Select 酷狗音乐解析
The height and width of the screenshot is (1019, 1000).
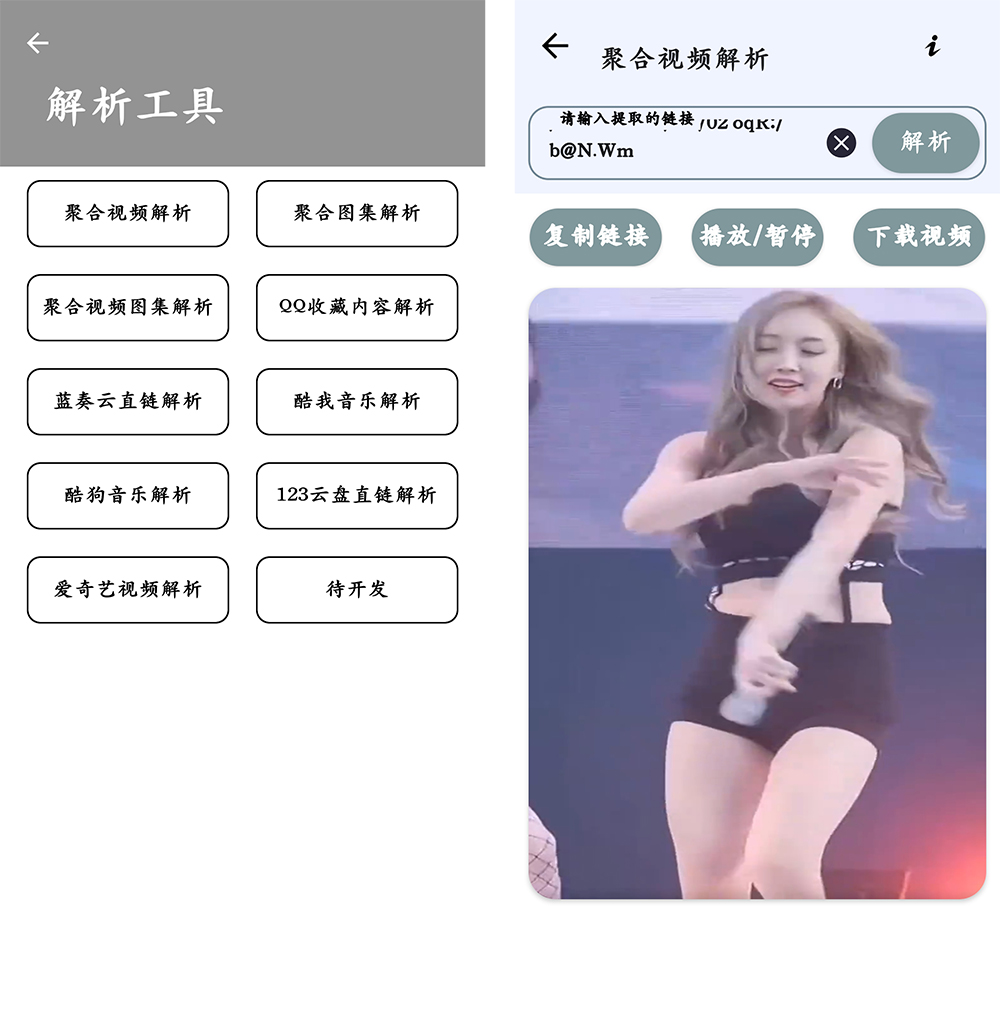click(x=128, y=495)
